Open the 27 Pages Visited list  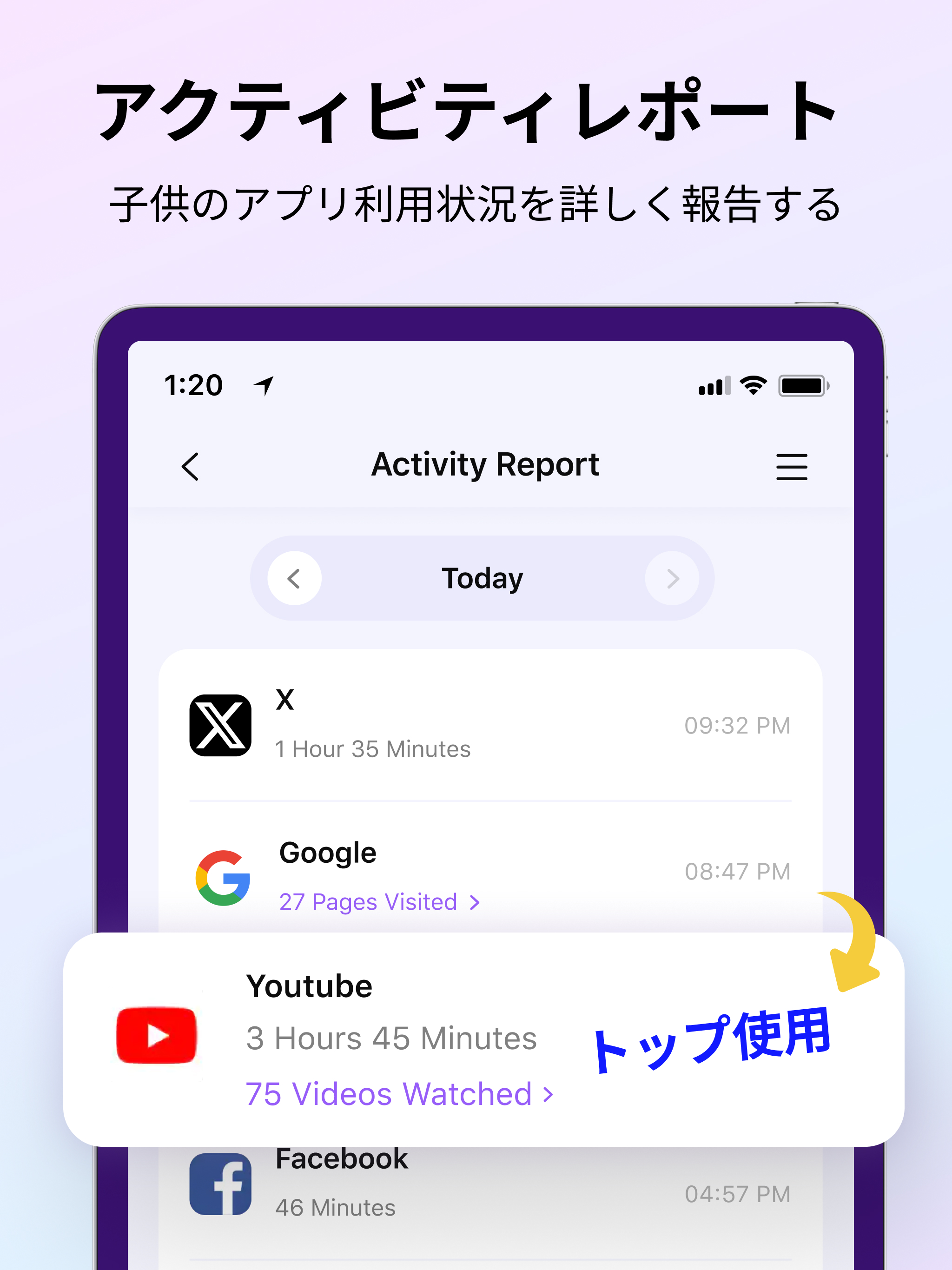[x=379, y=901]
